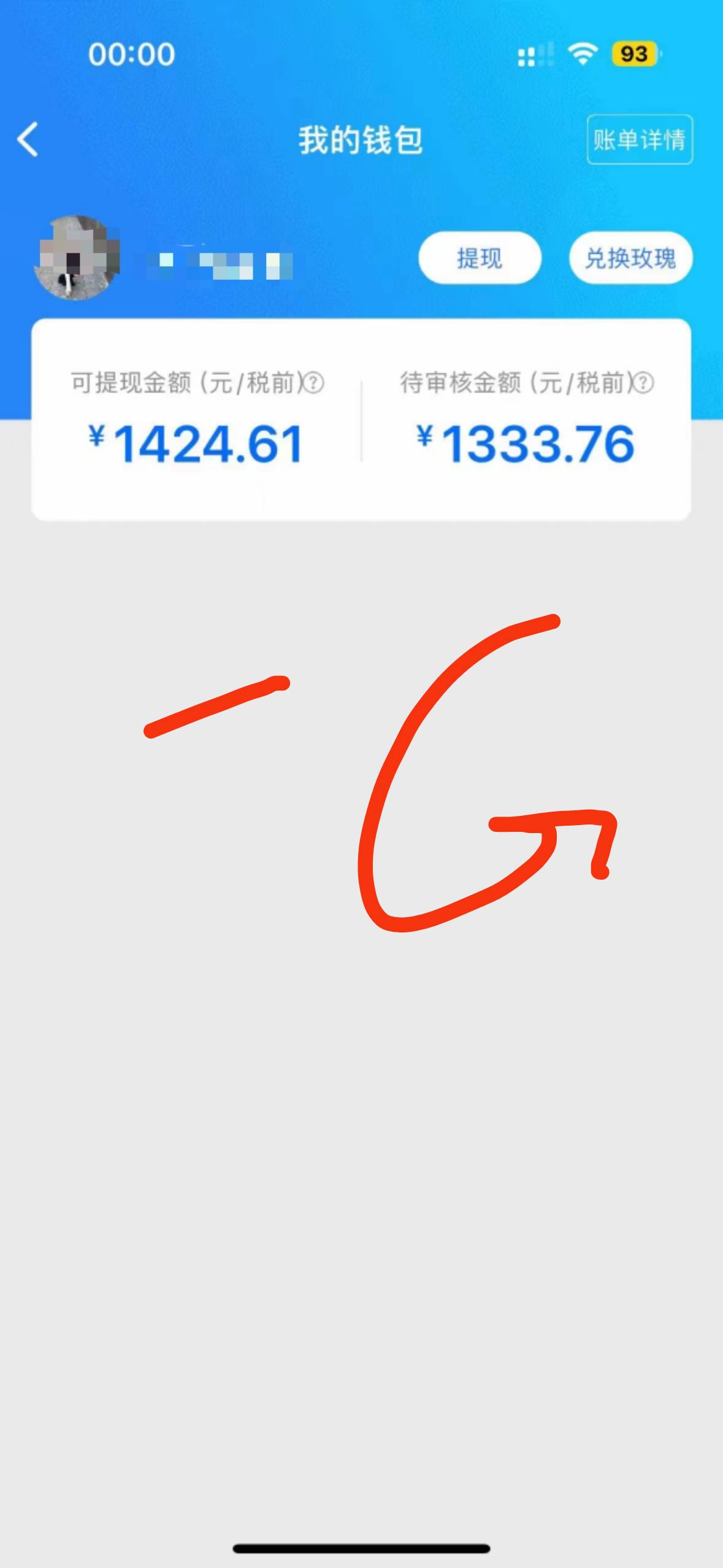Screen dimensions: 723x1568
Task: Tap 兑换玫瑰 to exchange roses
Action: 630,258
